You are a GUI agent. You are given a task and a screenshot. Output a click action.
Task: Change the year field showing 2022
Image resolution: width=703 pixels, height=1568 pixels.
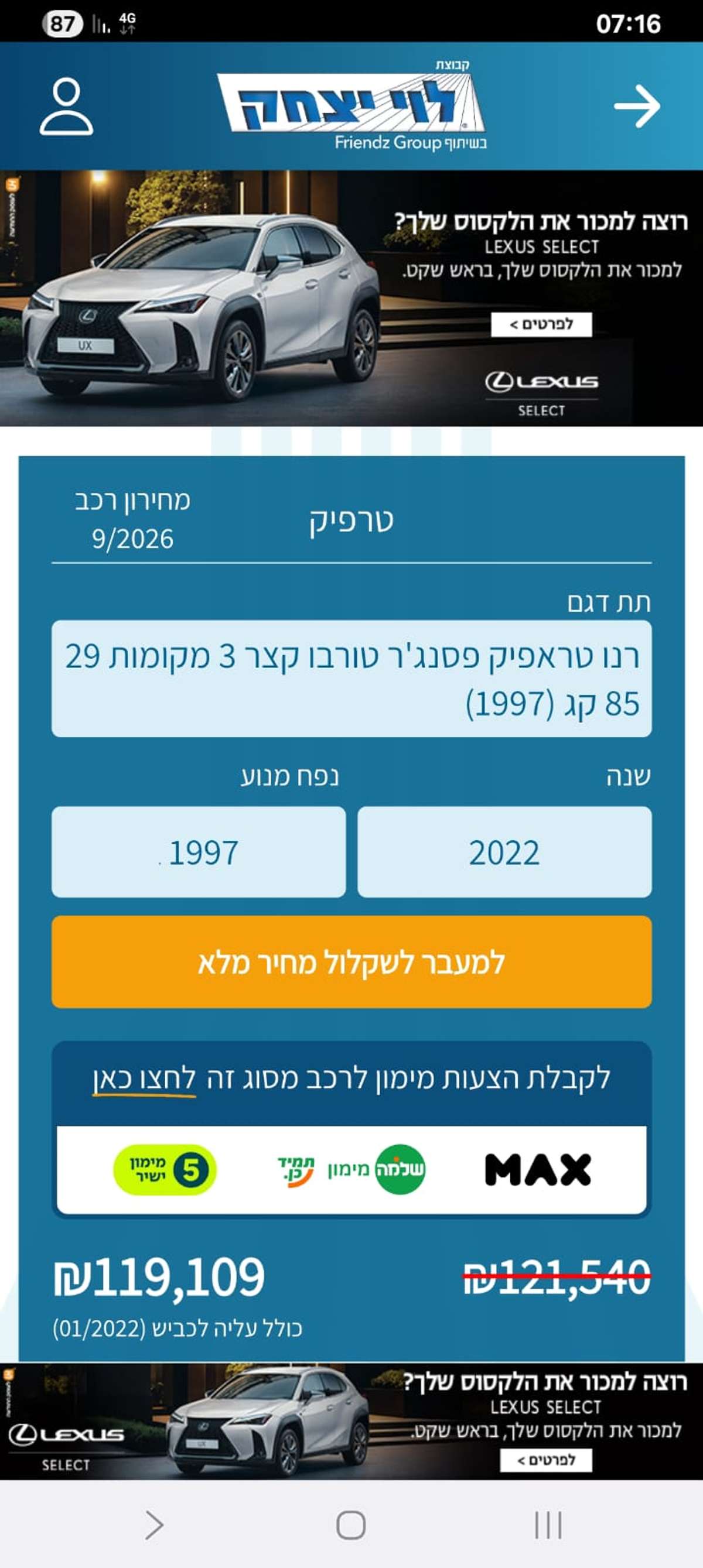(x=504, y=852)
